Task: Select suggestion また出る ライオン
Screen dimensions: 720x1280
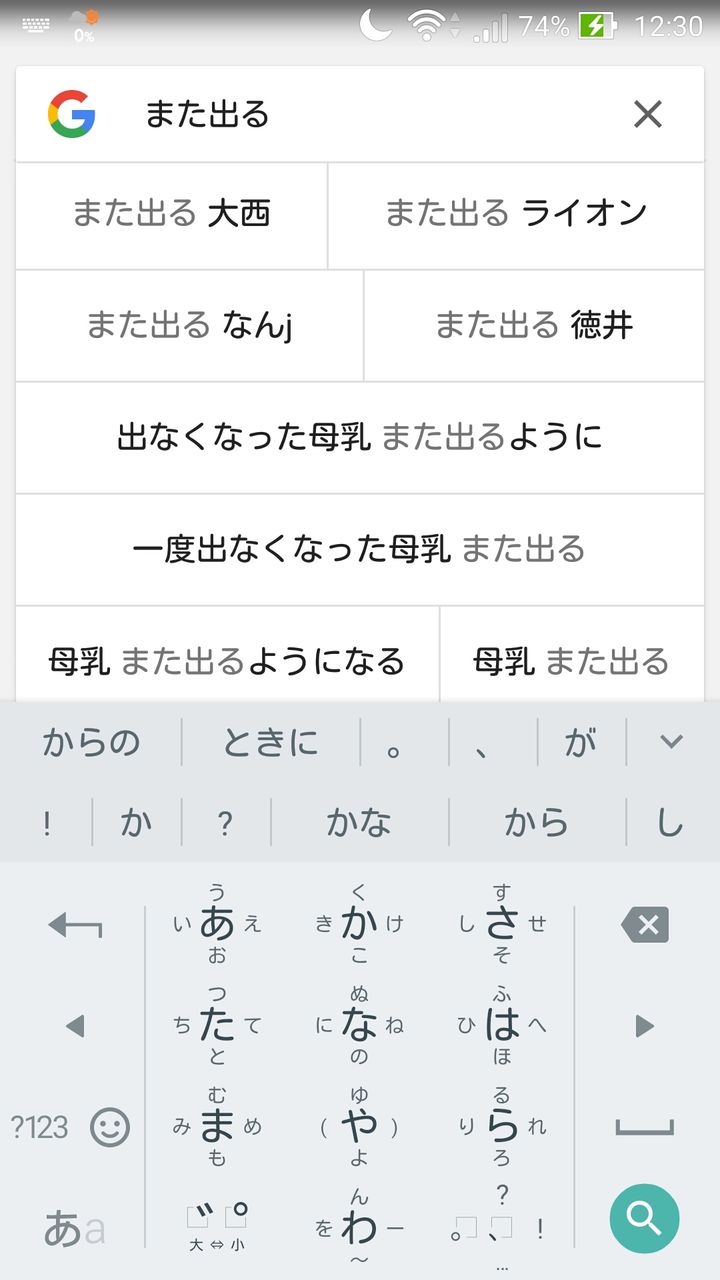Action: coord(516,213)
